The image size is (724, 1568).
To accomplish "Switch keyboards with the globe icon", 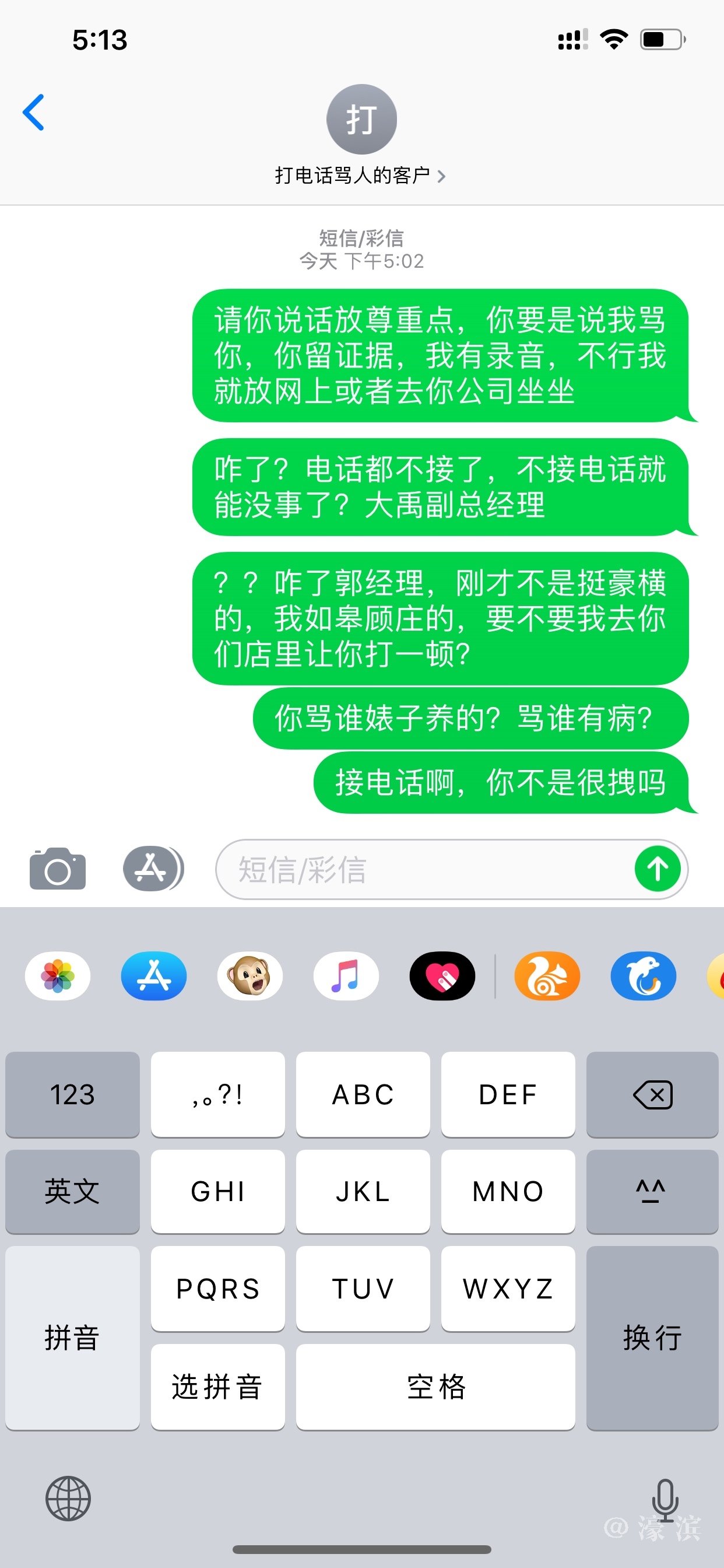I will (68, 1499).
